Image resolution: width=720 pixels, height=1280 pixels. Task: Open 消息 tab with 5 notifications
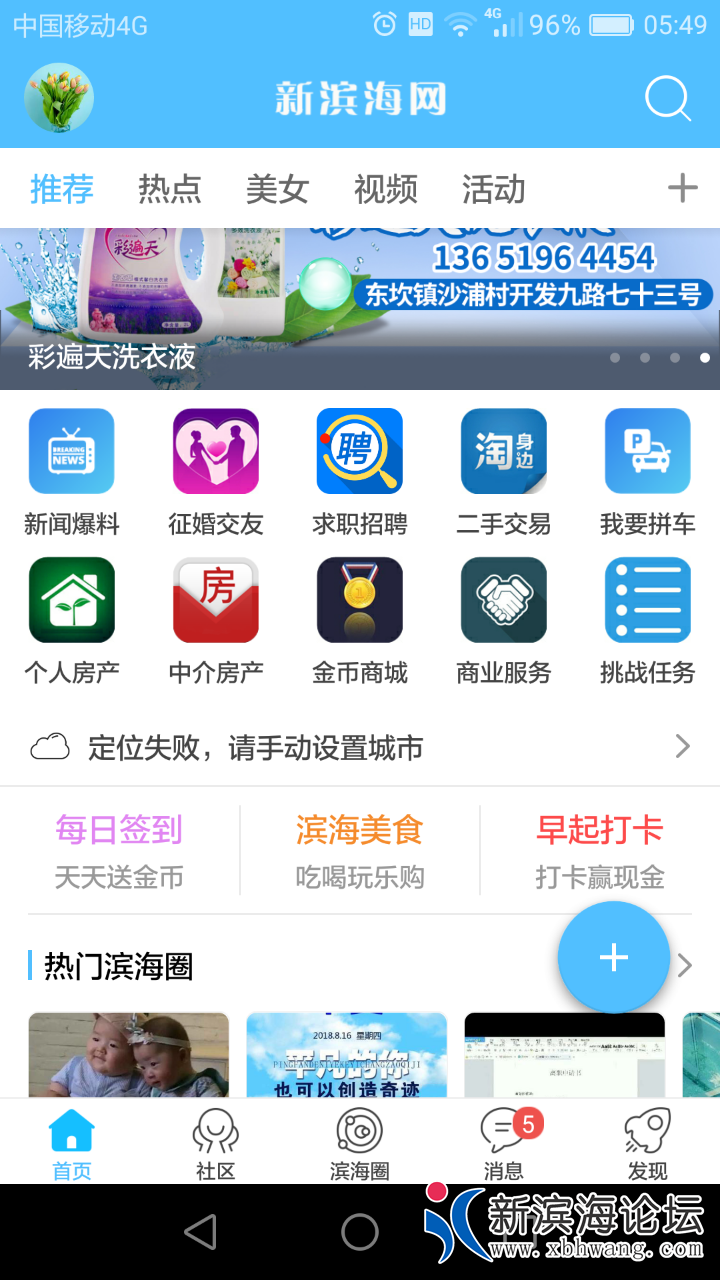click(x=504, y=1143)
